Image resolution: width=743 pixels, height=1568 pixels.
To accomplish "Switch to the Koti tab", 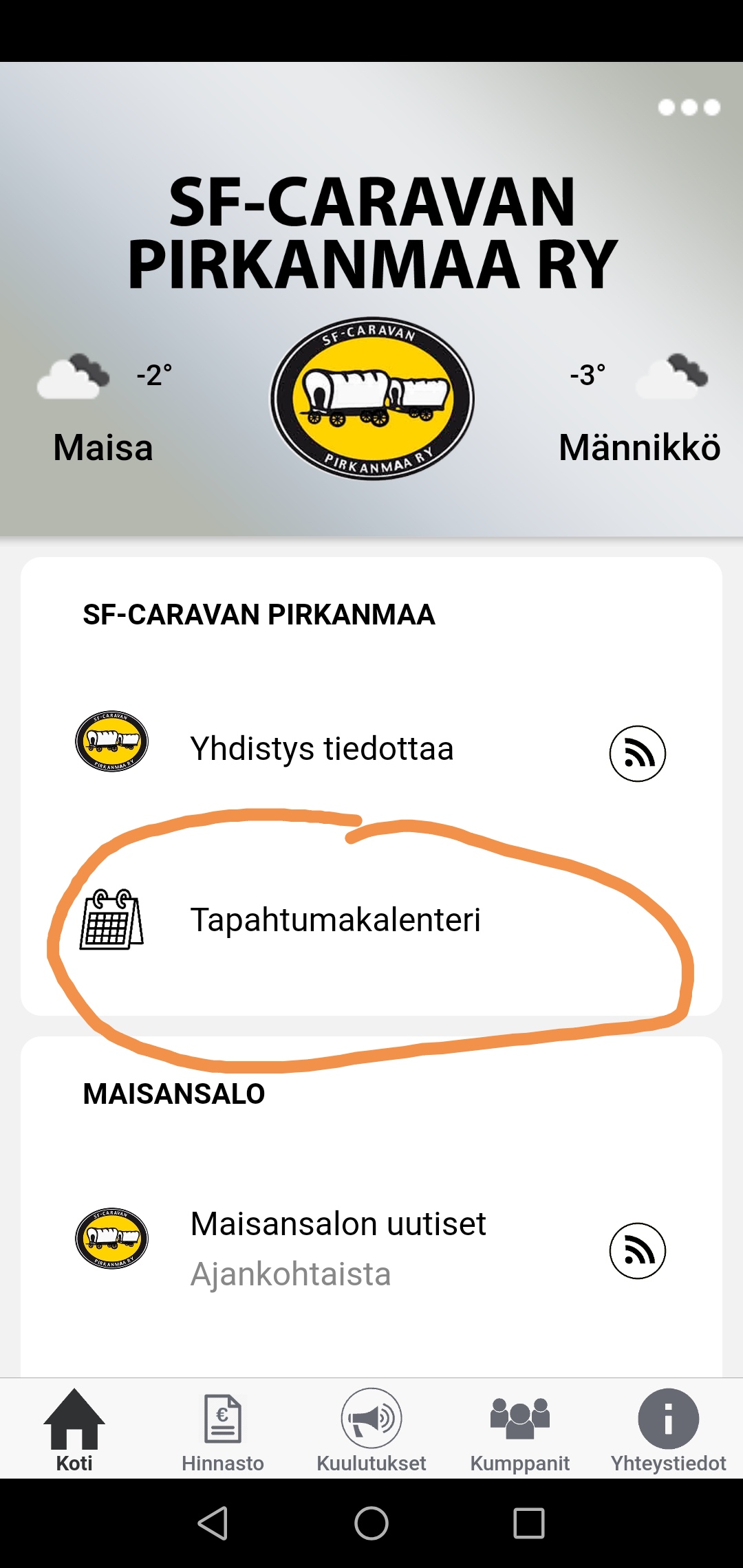I will [x=74, y=1431].
